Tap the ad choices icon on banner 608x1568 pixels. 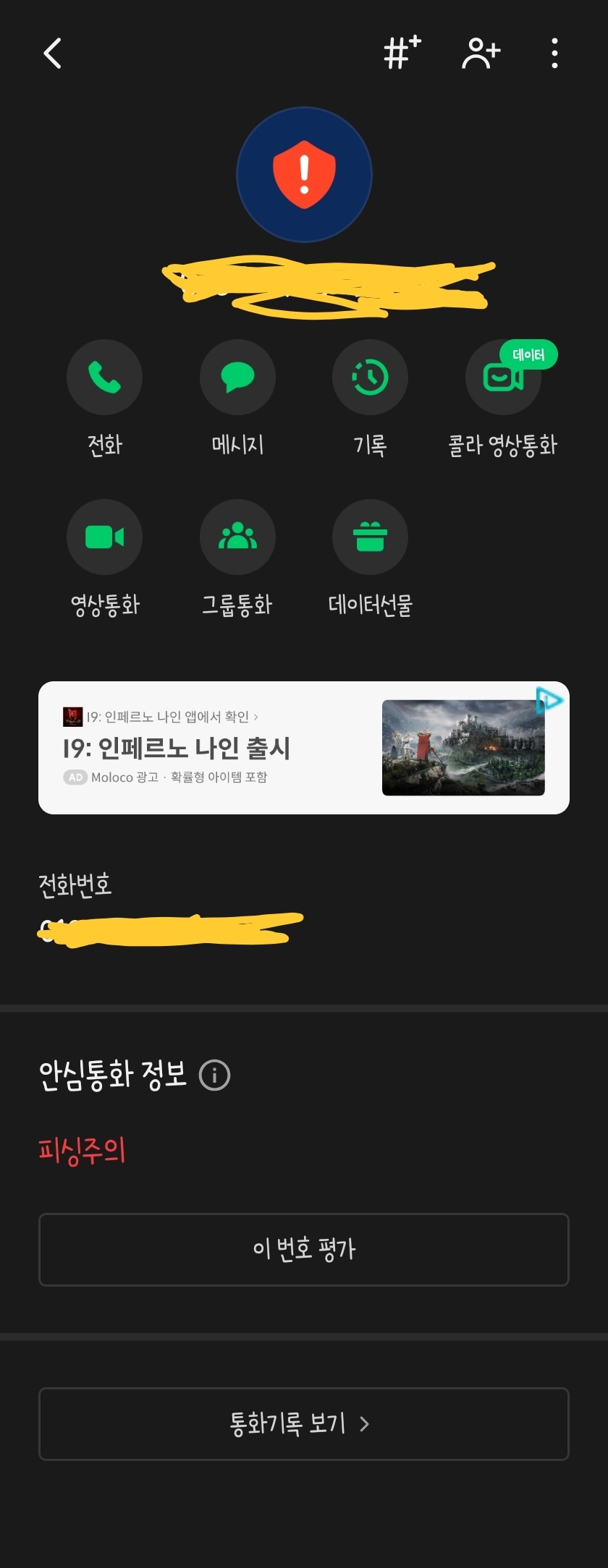[x=550, y=700]
